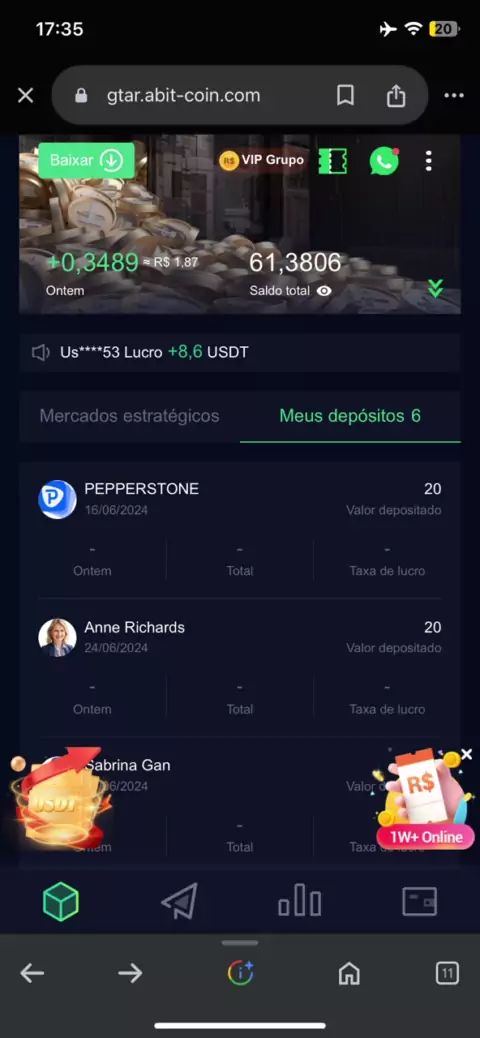This screenshot has width=480, height=1038.
Task: Go to the paper plane tab
Action: 179,902
